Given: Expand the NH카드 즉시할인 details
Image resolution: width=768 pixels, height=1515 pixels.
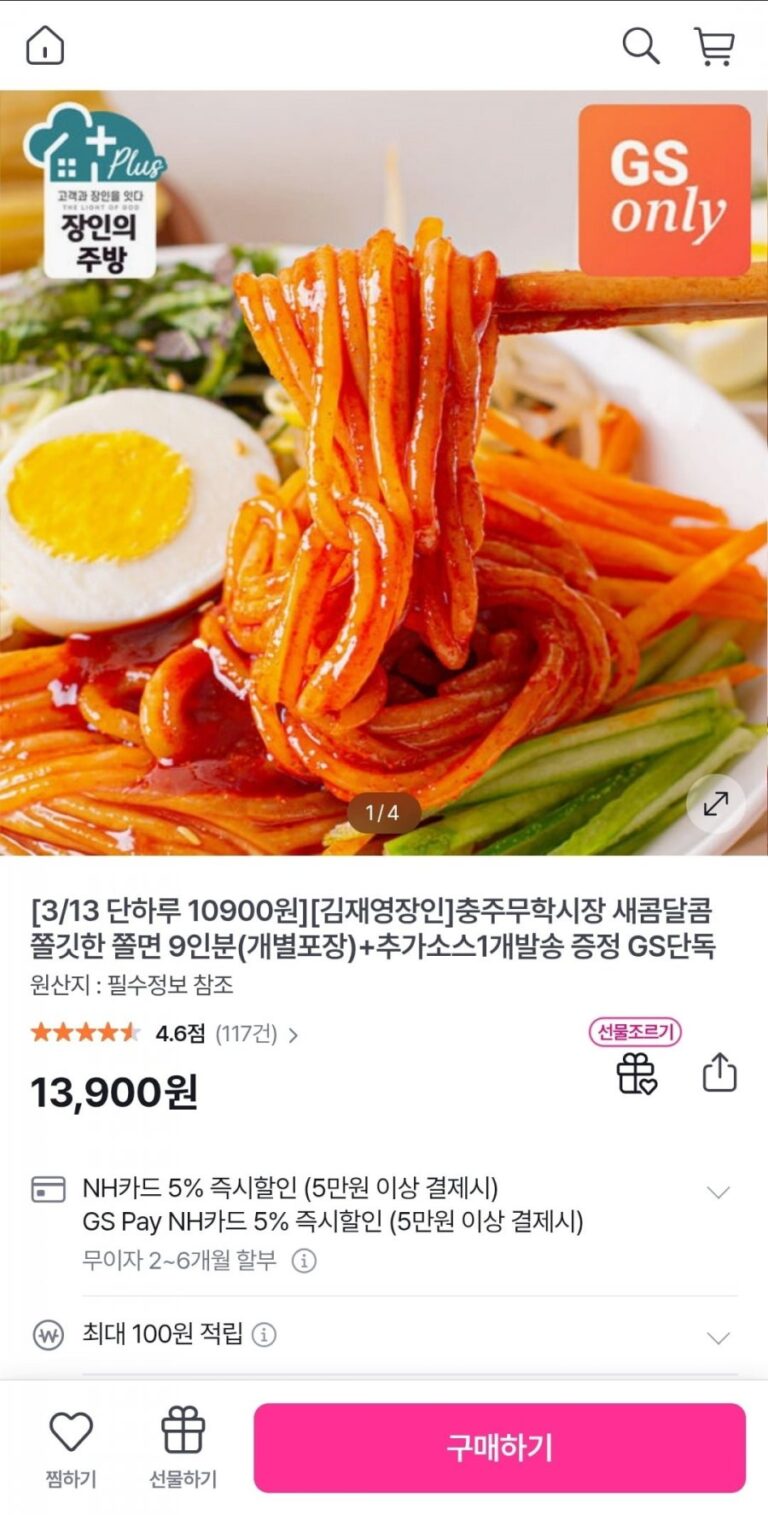Looking at the screenshot, I should [x=718, y=1191].
